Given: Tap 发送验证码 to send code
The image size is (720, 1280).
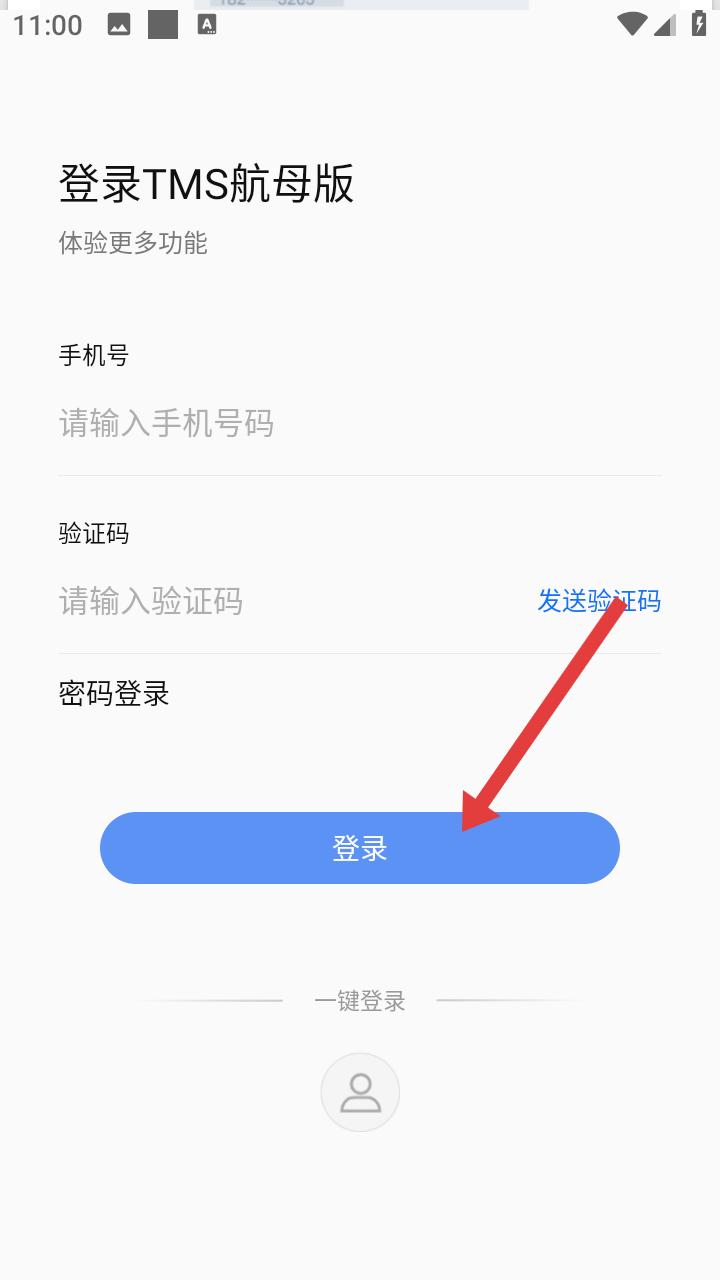Looking at the screenshot, I should coord(599,601).
